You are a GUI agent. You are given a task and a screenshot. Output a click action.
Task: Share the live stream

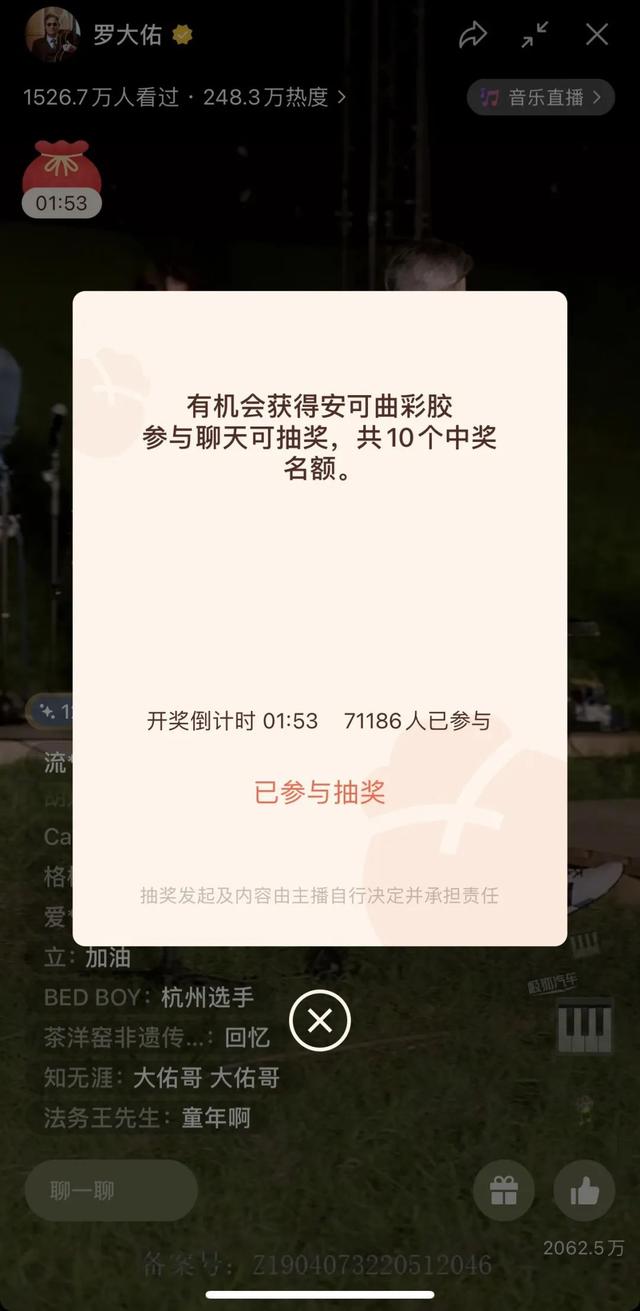coord(472,36)
